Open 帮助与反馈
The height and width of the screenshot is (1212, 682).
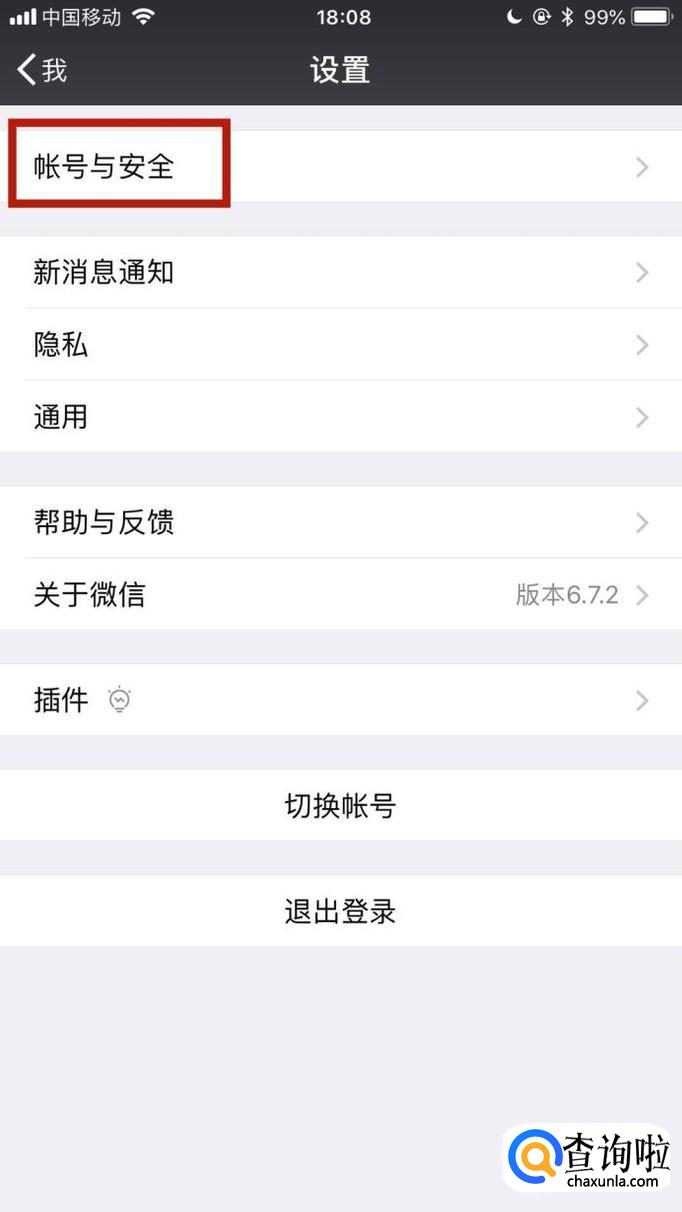click(x=340, y=522)
